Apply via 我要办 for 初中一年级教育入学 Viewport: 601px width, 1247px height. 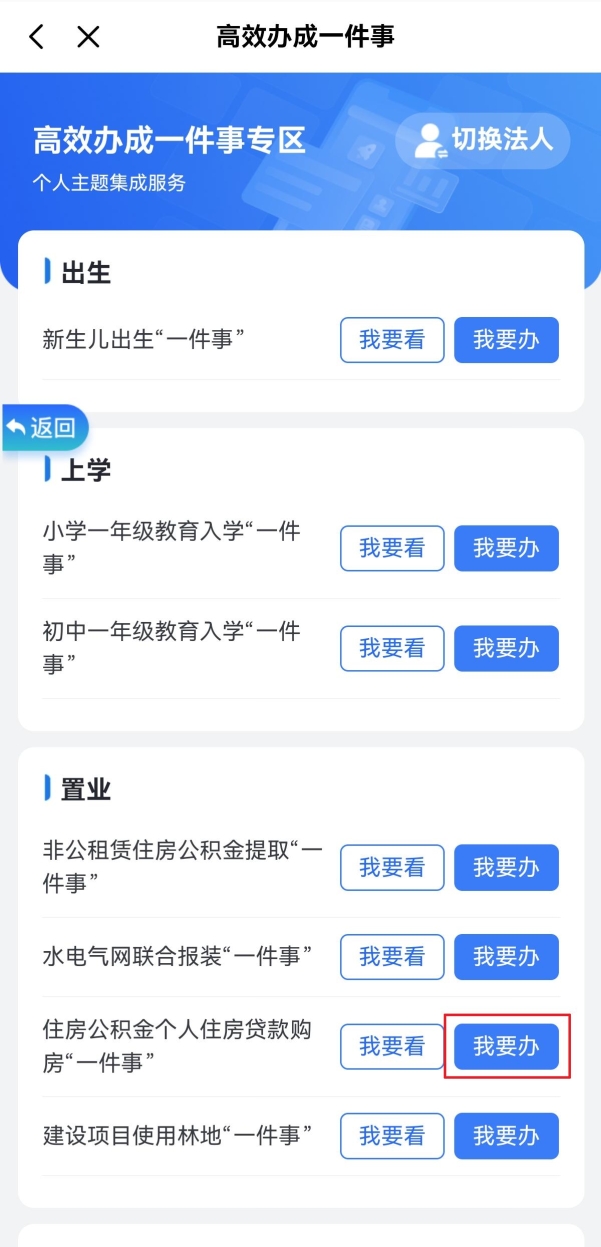point(506,648)
